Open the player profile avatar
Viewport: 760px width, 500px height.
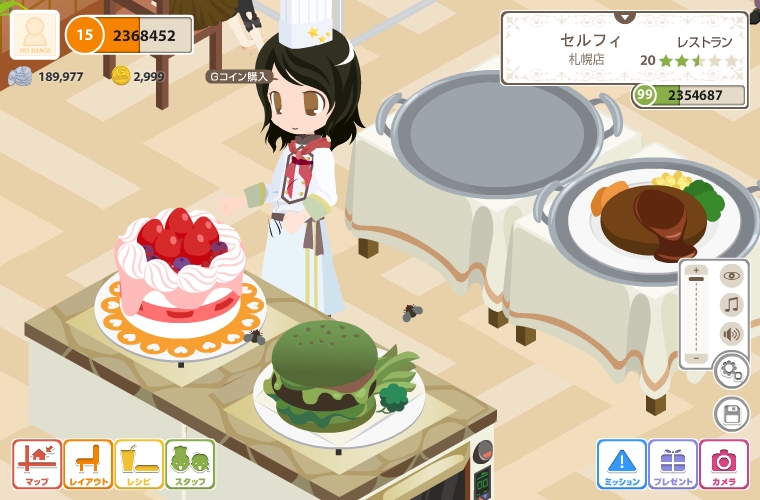[x=34, y=34]
